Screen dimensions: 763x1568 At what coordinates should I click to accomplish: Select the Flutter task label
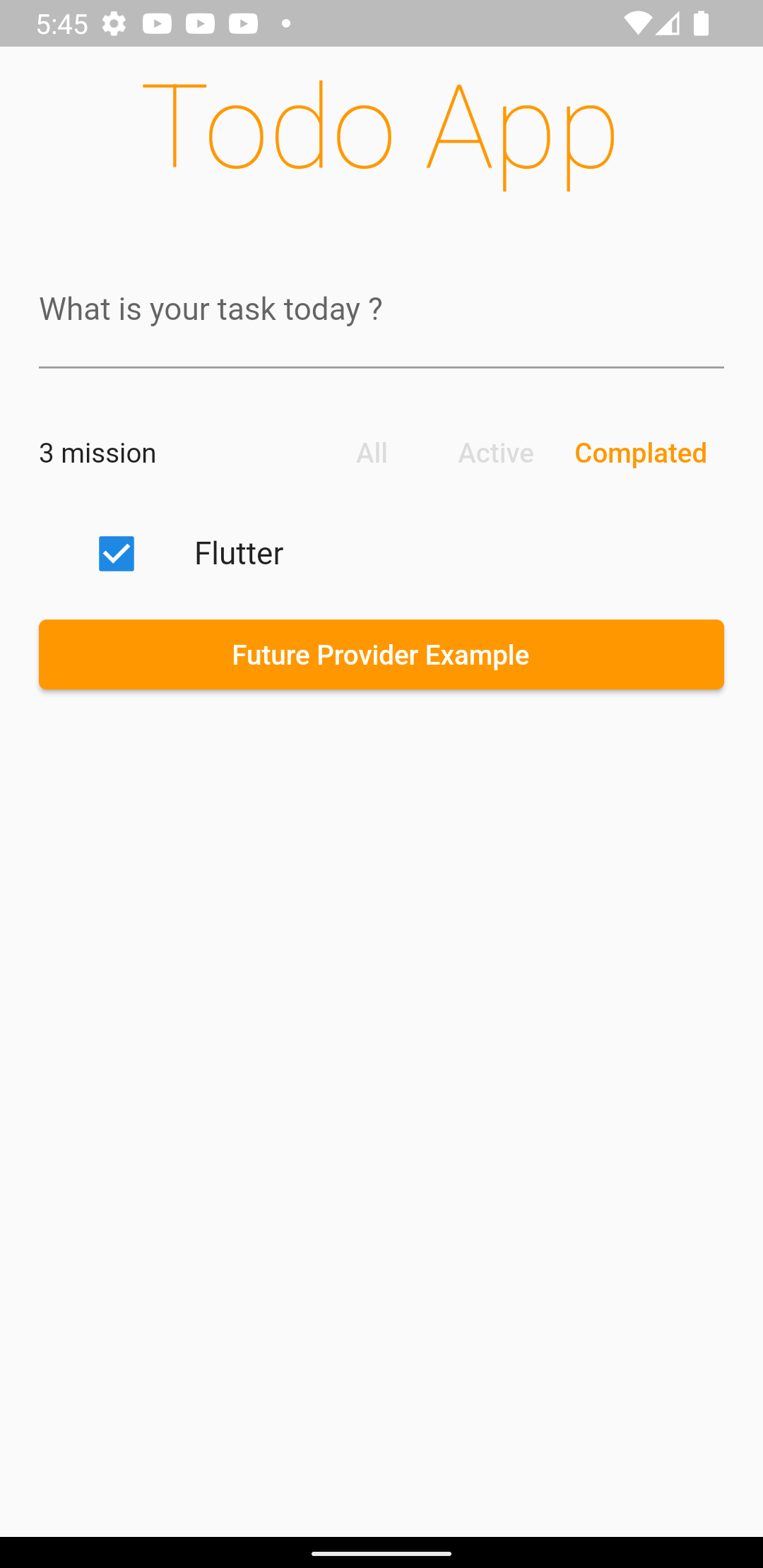click(x=238, y=554)
